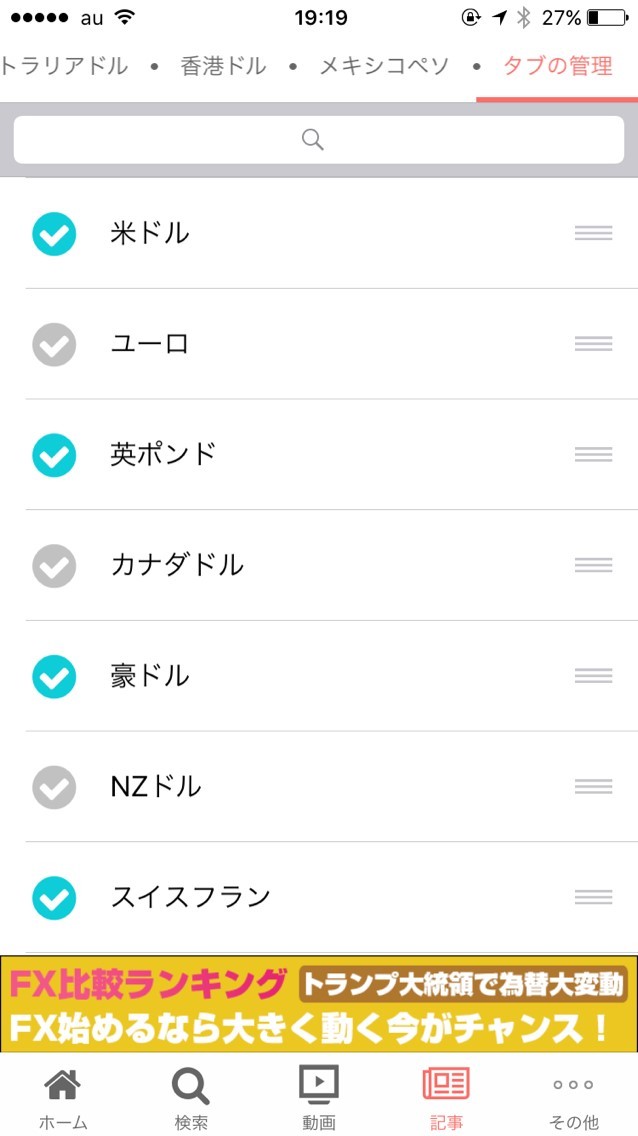Enable the NZドル checkbox

[54, 787]
